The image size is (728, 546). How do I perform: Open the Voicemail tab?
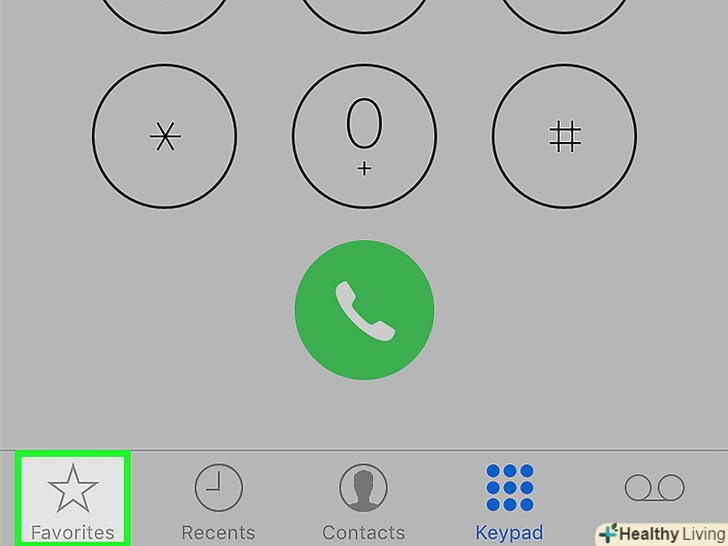(x=654, y=489)
